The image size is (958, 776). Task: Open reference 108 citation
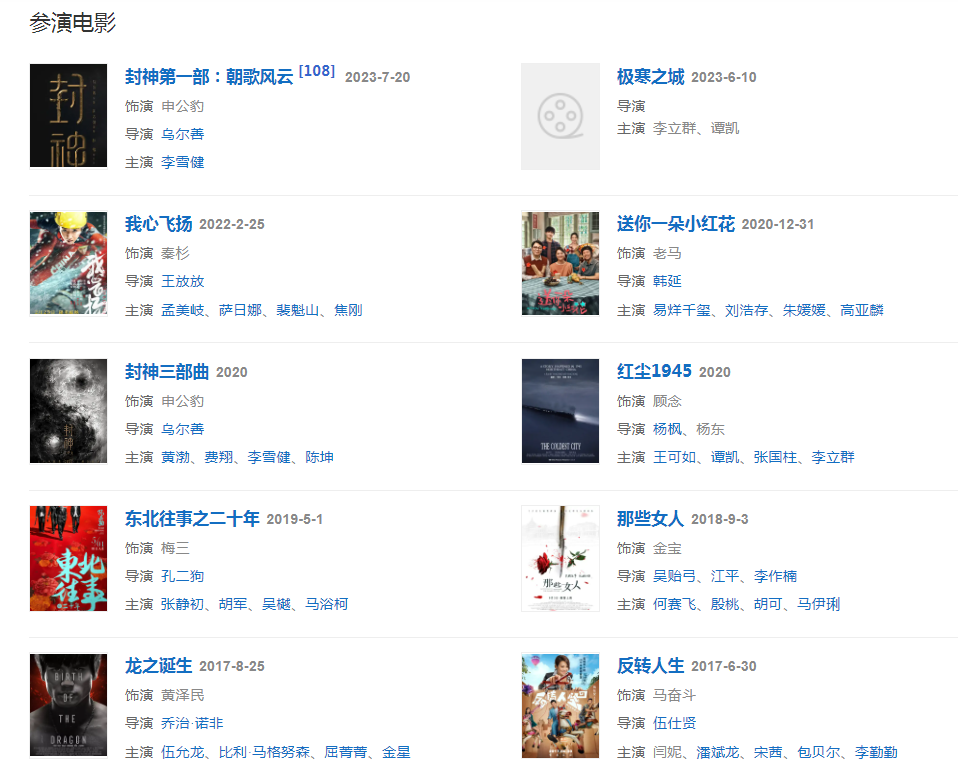(317, 71)
